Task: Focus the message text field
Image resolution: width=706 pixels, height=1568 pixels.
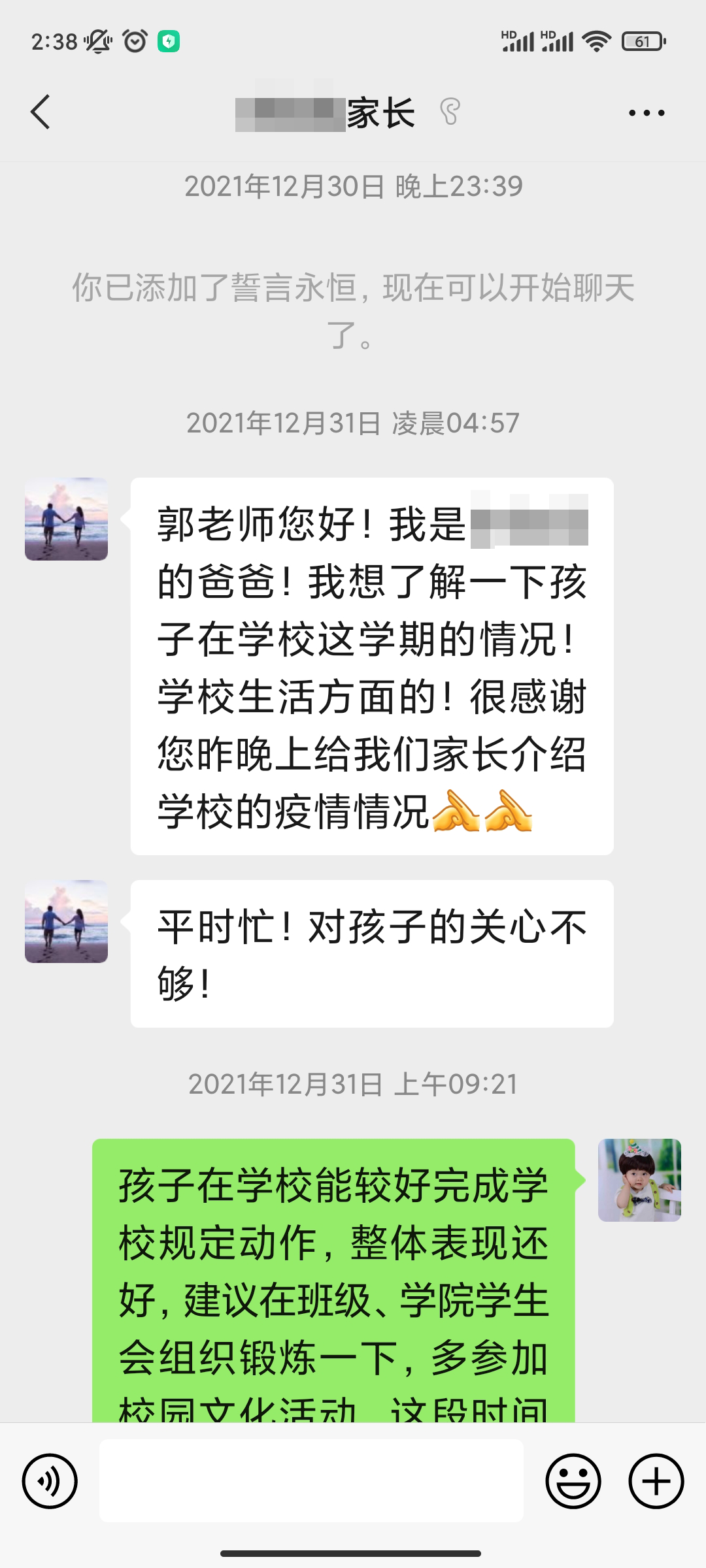Action: tap(311, 1480)
